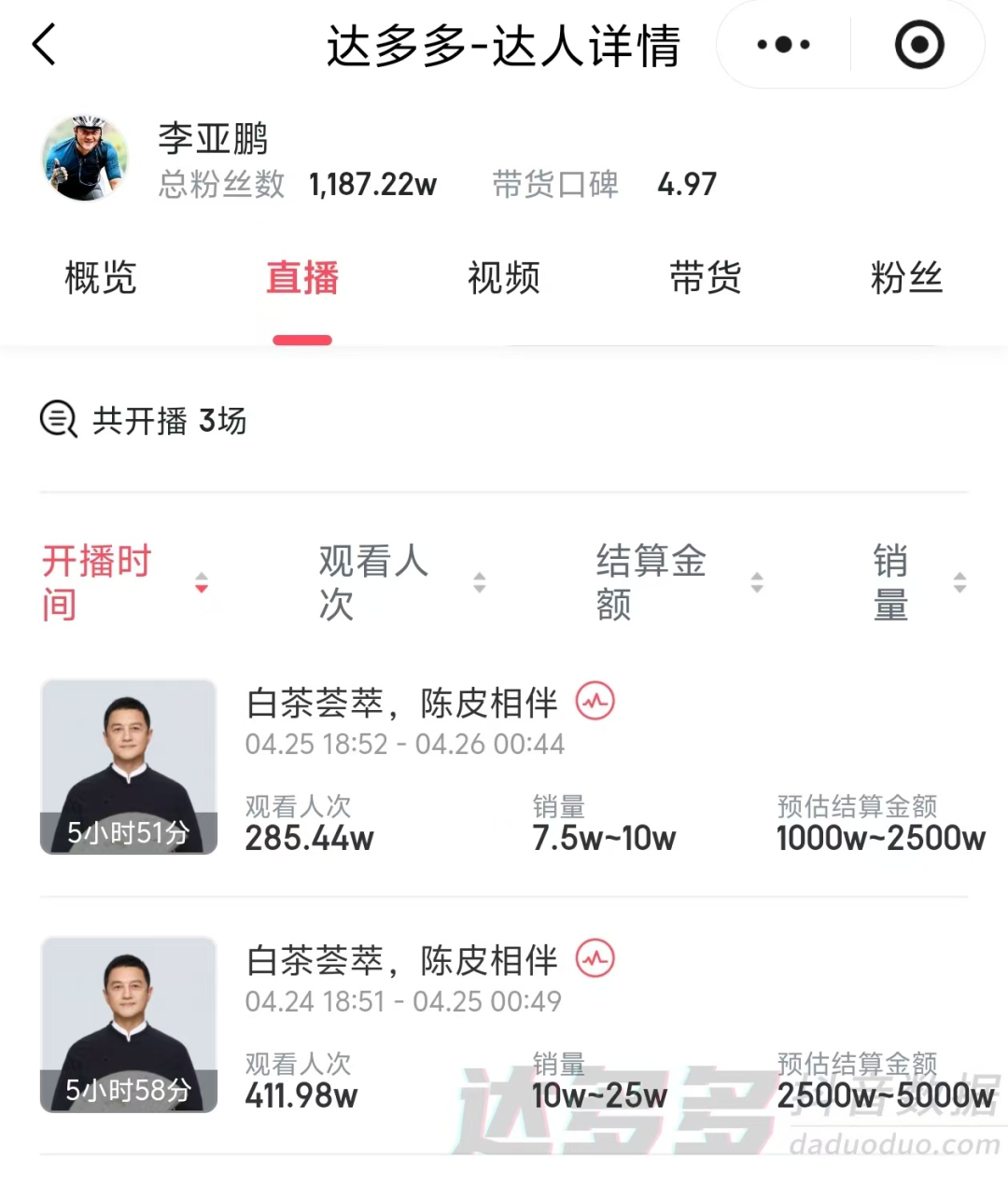Switch to the 粉丝 tab
Image resolution: width=1008 pixels, height=1185 pixels.
tap(906, 278)
